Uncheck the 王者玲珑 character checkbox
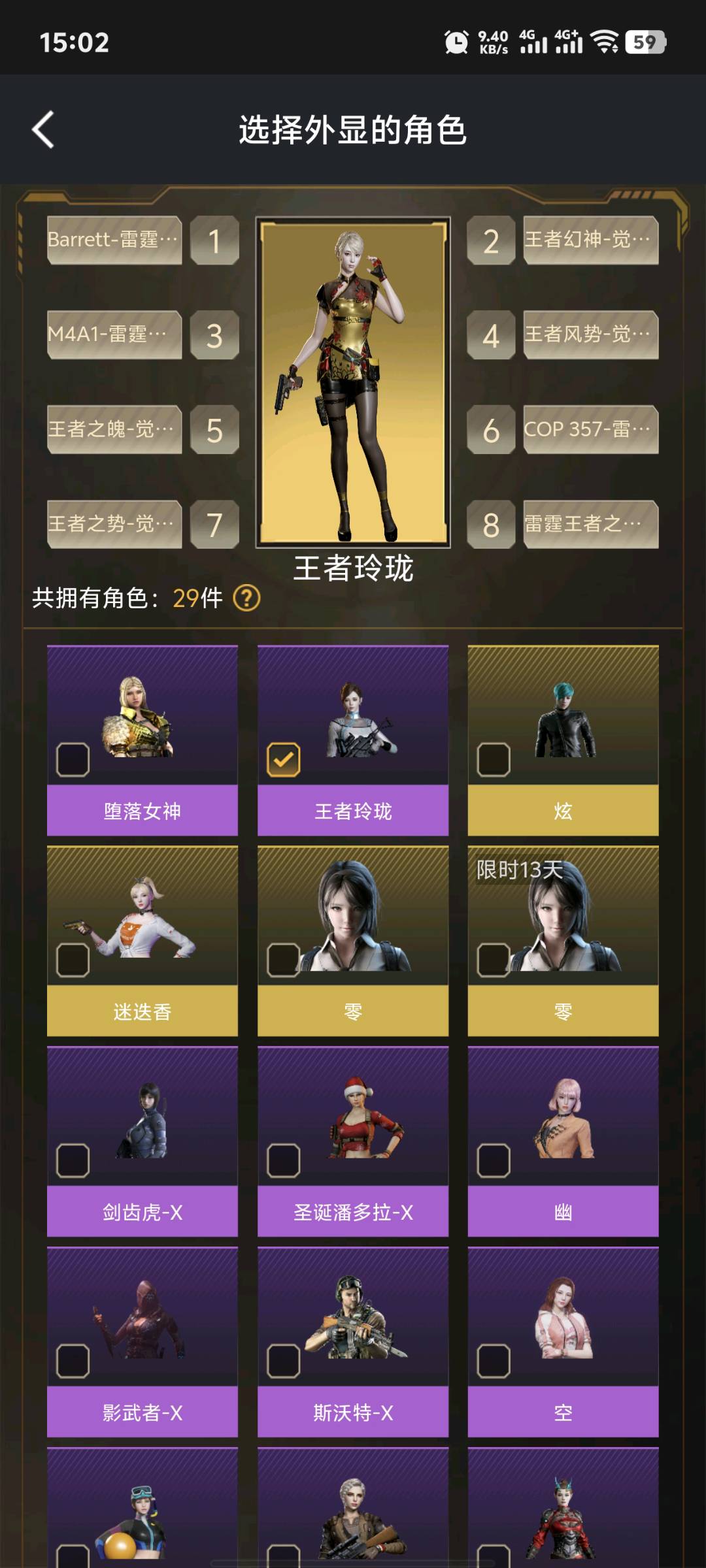Viewport: 706px width, 1568px height. tap(283, 759)
